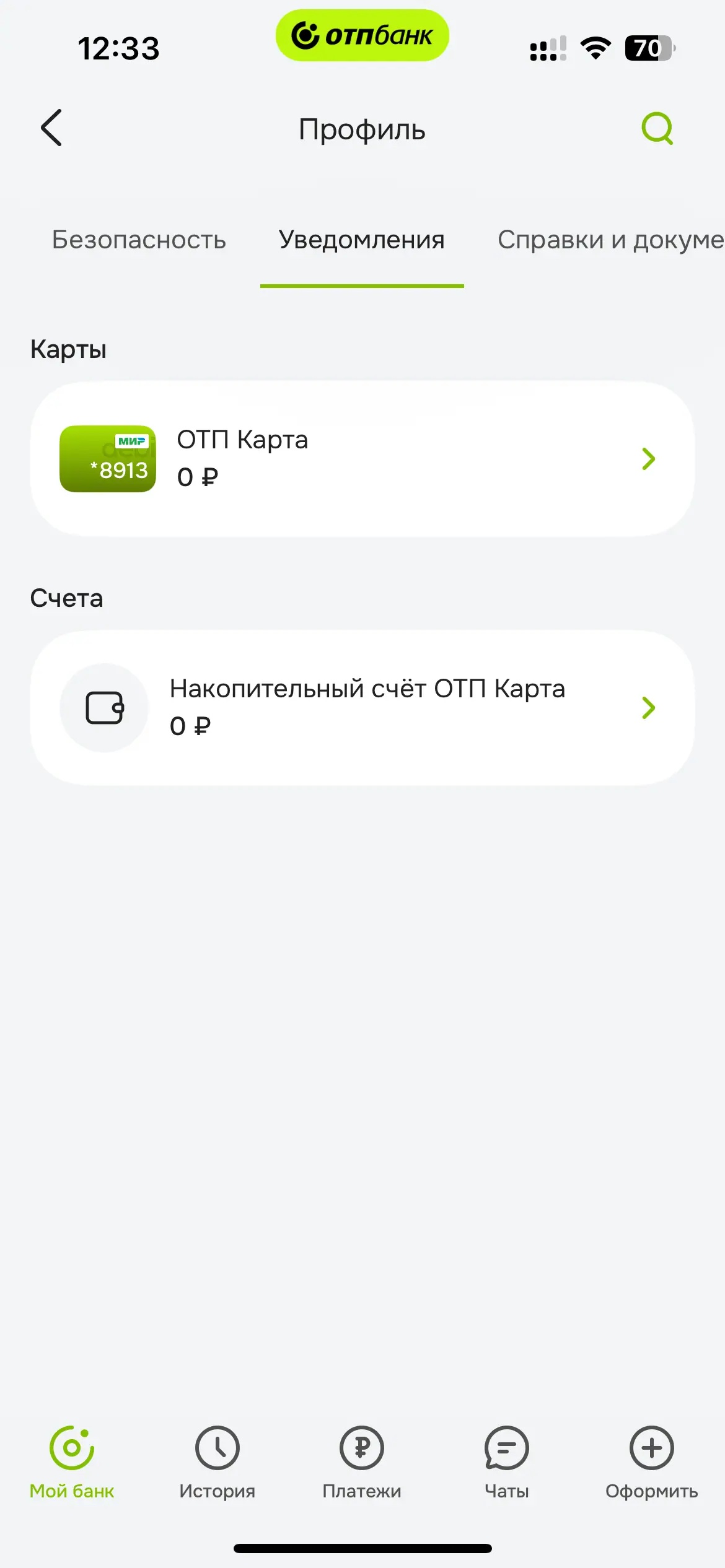Image resolution: width=725 pixels, height=1568 pixels.
Task: Open Накопительный счёт ОТП Карта row
Action: [362, 708]
